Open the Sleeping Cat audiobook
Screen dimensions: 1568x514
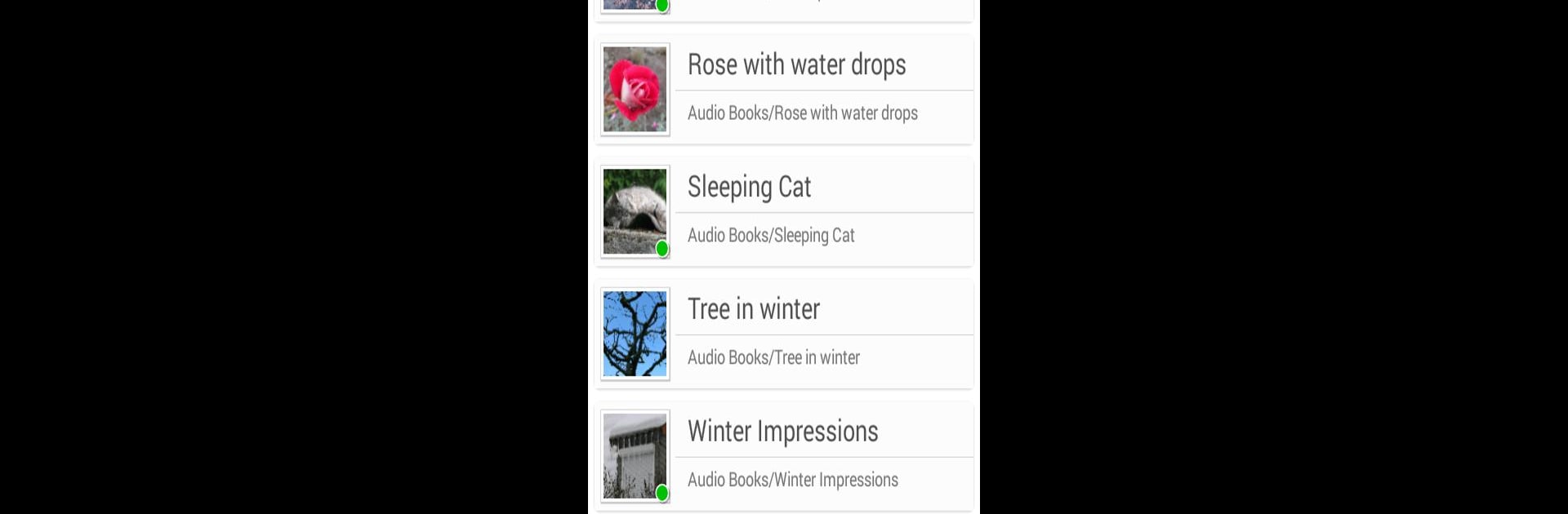point(749,188)
